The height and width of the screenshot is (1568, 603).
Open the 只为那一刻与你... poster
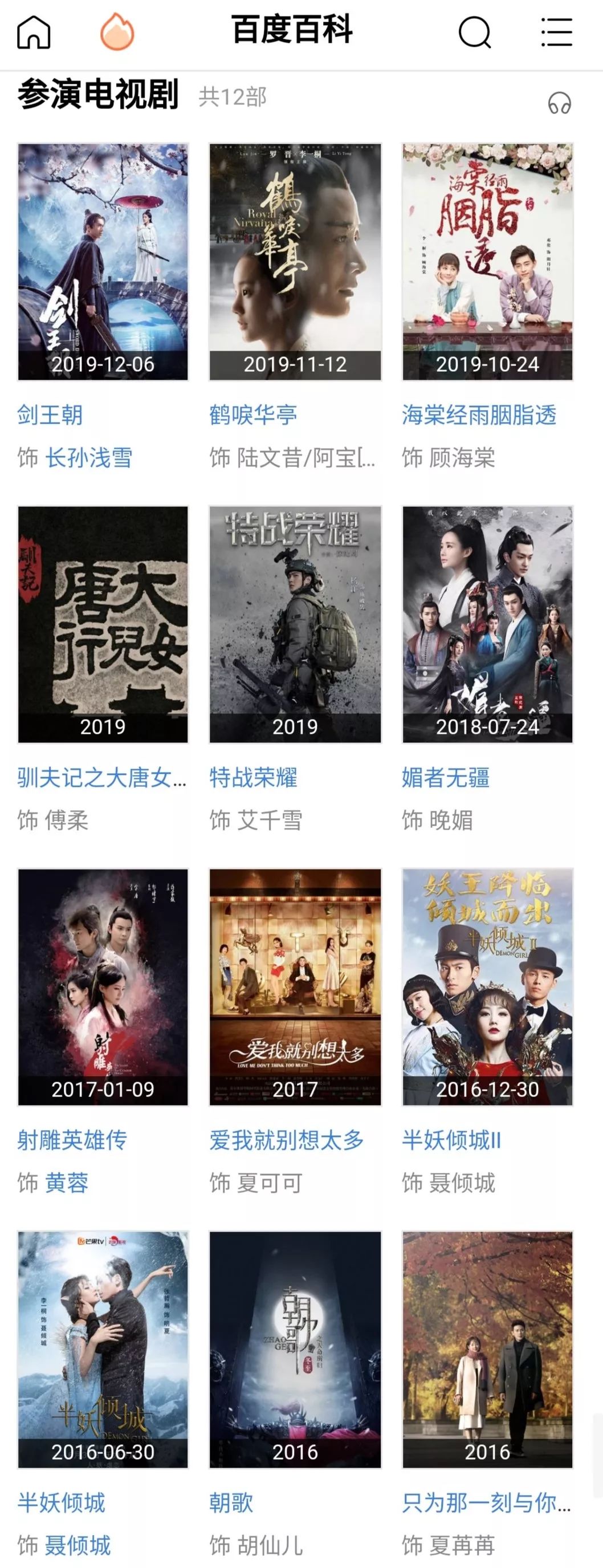487,1350
